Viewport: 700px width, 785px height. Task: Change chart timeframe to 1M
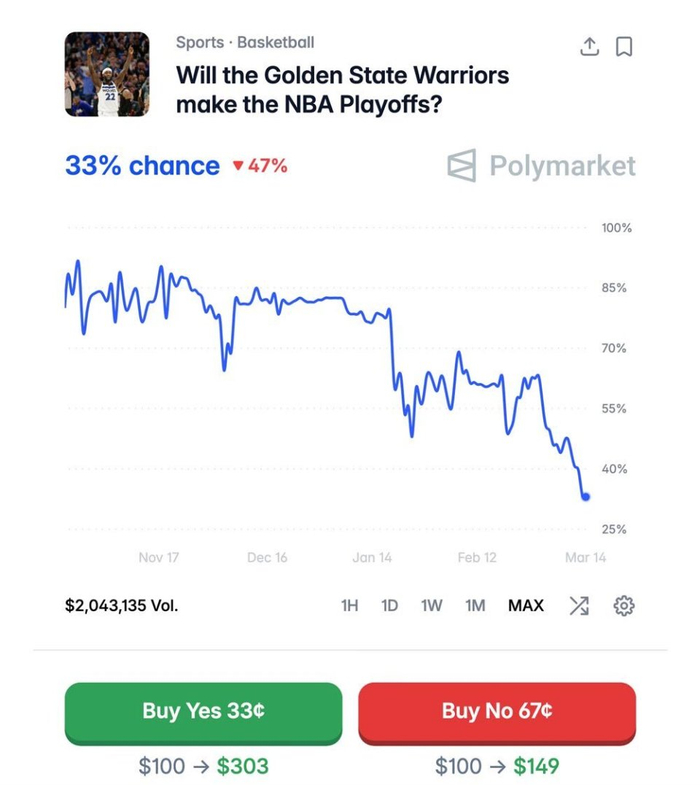point(475,605)
